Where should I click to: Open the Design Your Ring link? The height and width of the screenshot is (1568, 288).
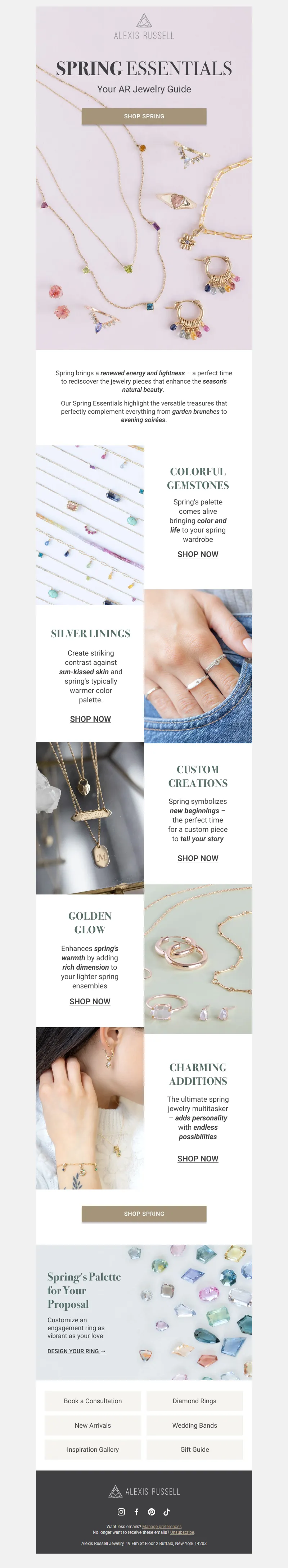click(x=77, y=1351)
